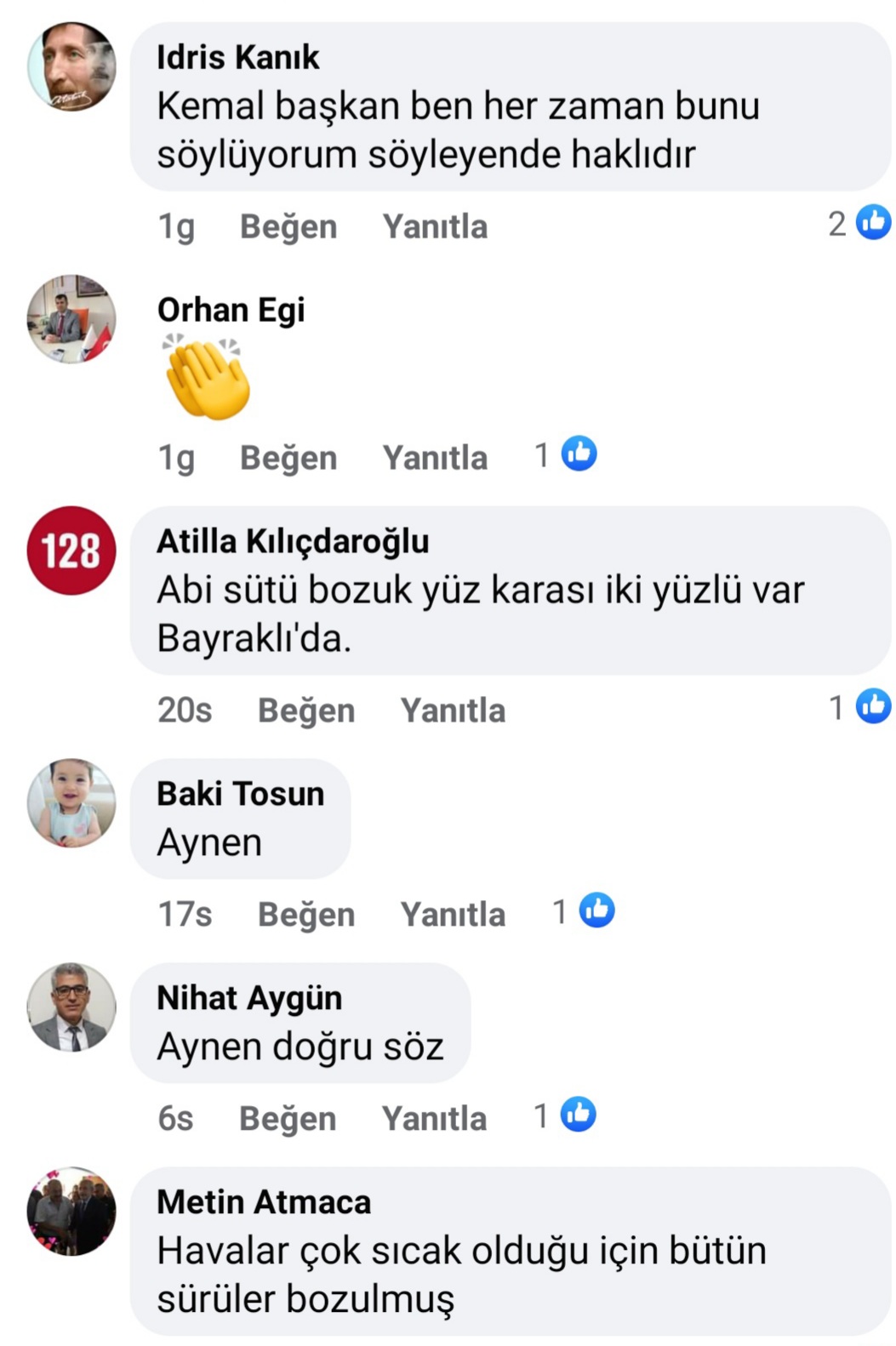Reply to Orhan Egi's comment
896x1346 pixels.
click(435, 458)
